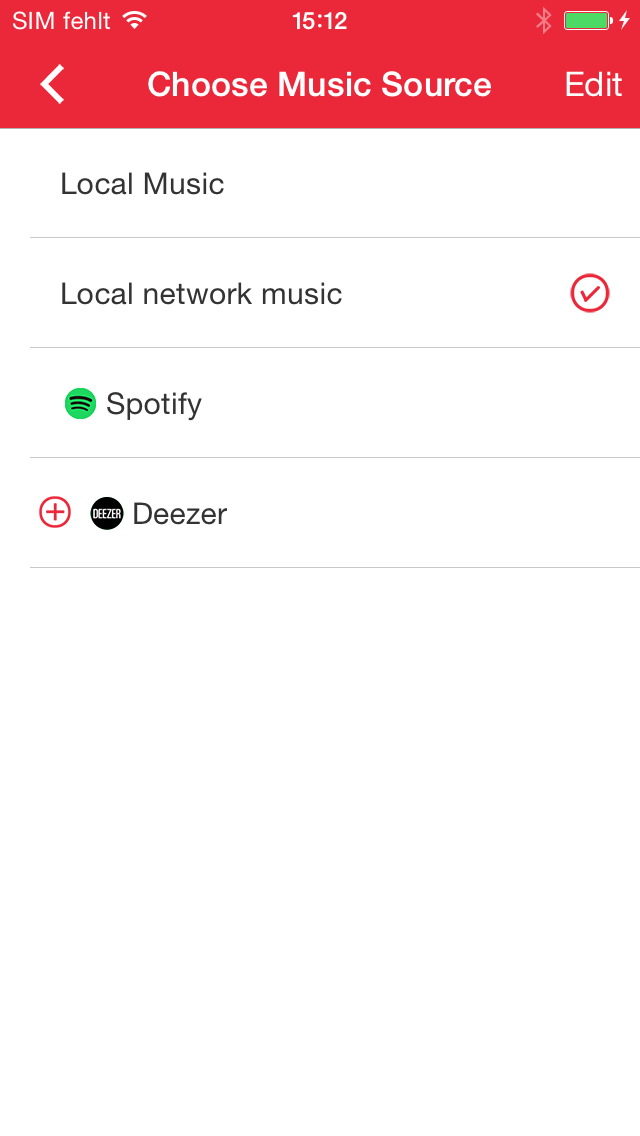640x1136 pixels.
Task: Choose Local network music source
Action: [x=201, y=294]
